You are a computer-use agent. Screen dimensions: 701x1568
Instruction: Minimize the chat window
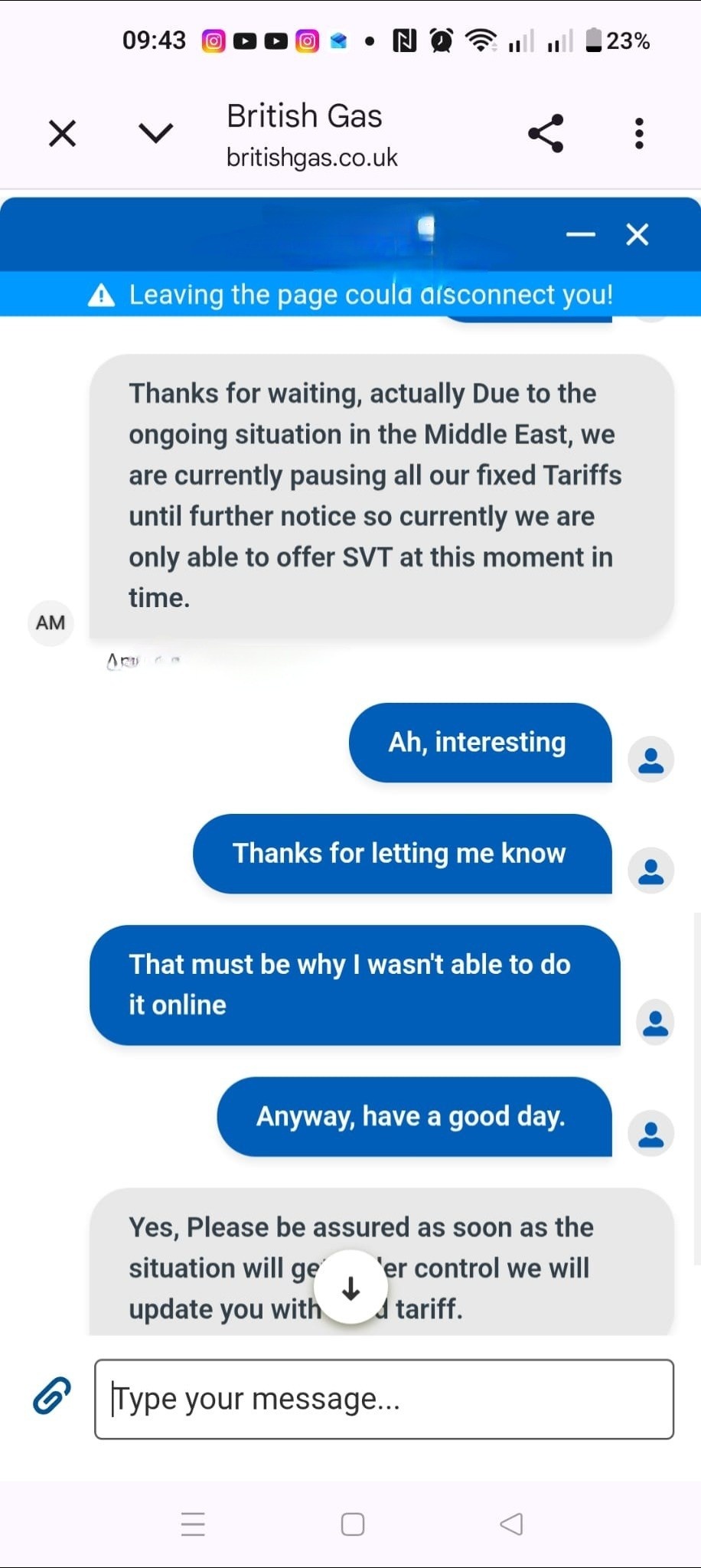click(x=581, y=234)
